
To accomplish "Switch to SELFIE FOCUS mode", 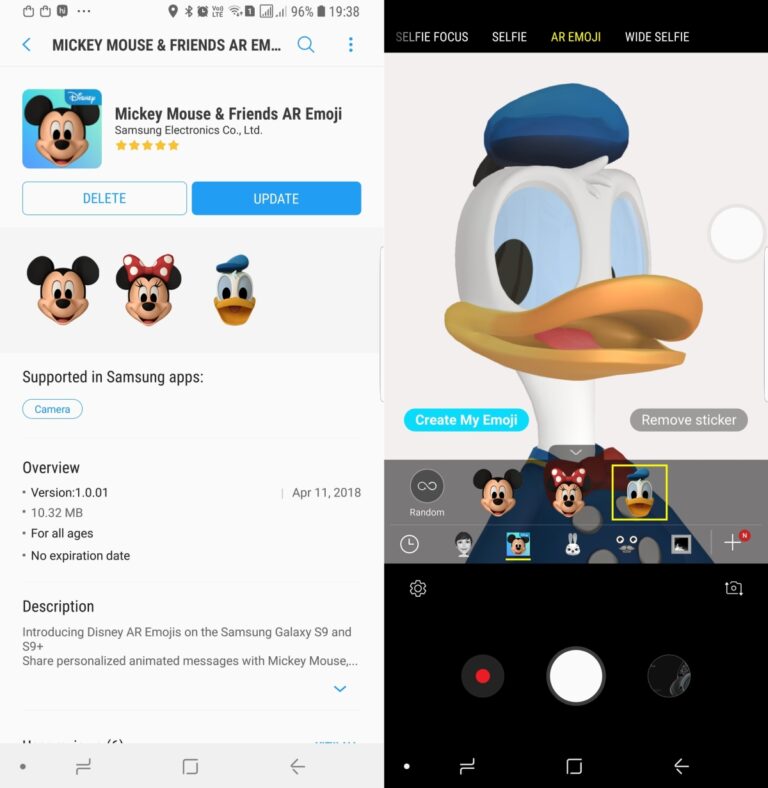I will coord(431,37).
